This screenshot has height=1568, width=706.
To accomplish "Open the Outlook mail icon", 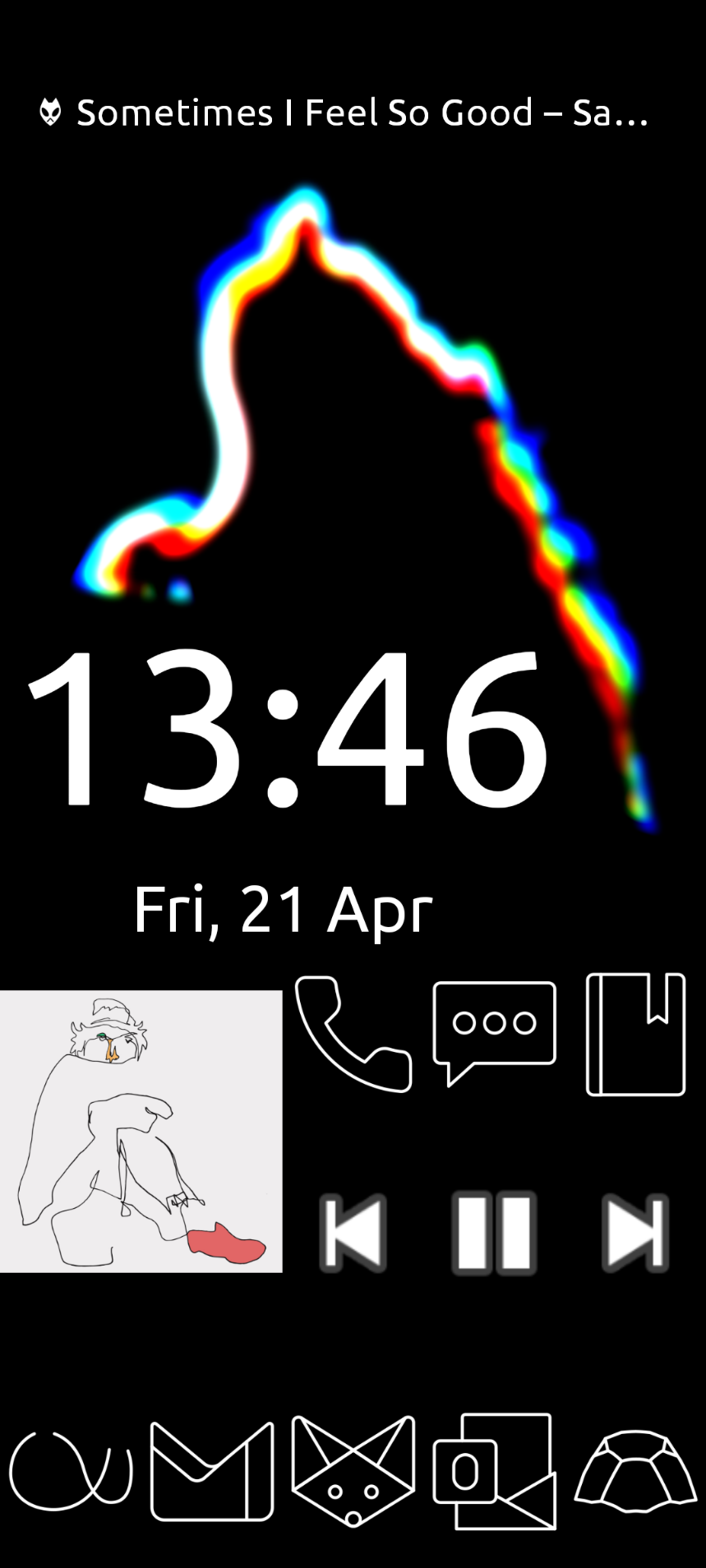I will pyautogui.click(x=495, y=1471).
